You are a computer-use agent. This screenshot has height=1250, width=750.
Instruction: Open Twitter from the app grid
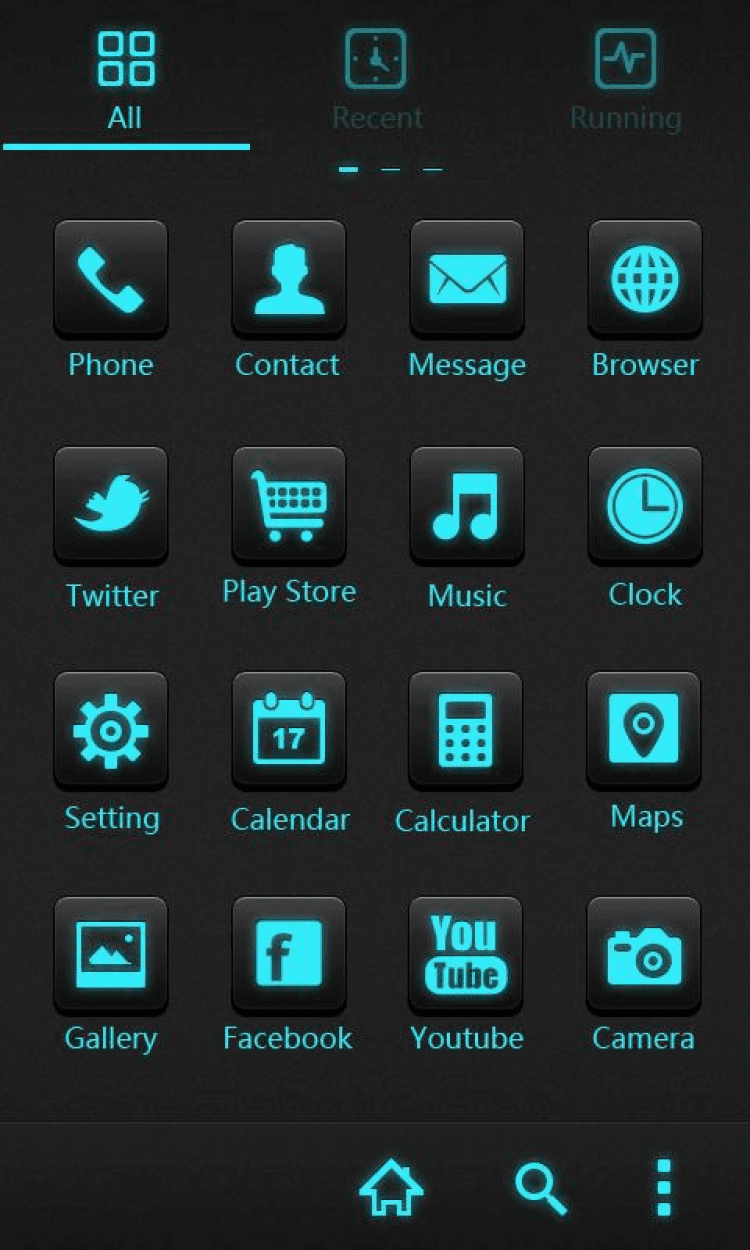[111, 505]
